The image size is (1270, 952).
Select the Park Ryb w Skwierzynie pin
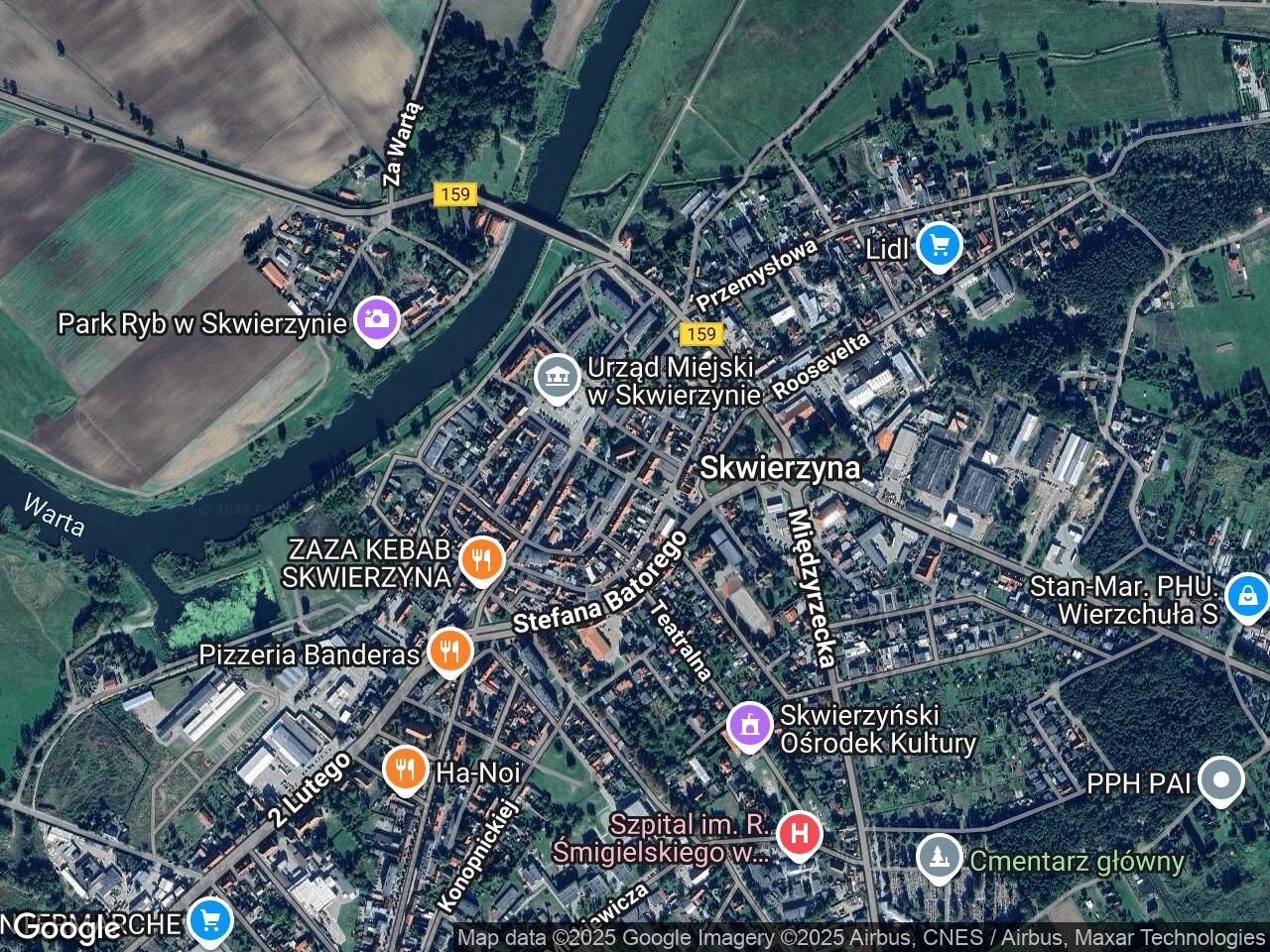377,320
